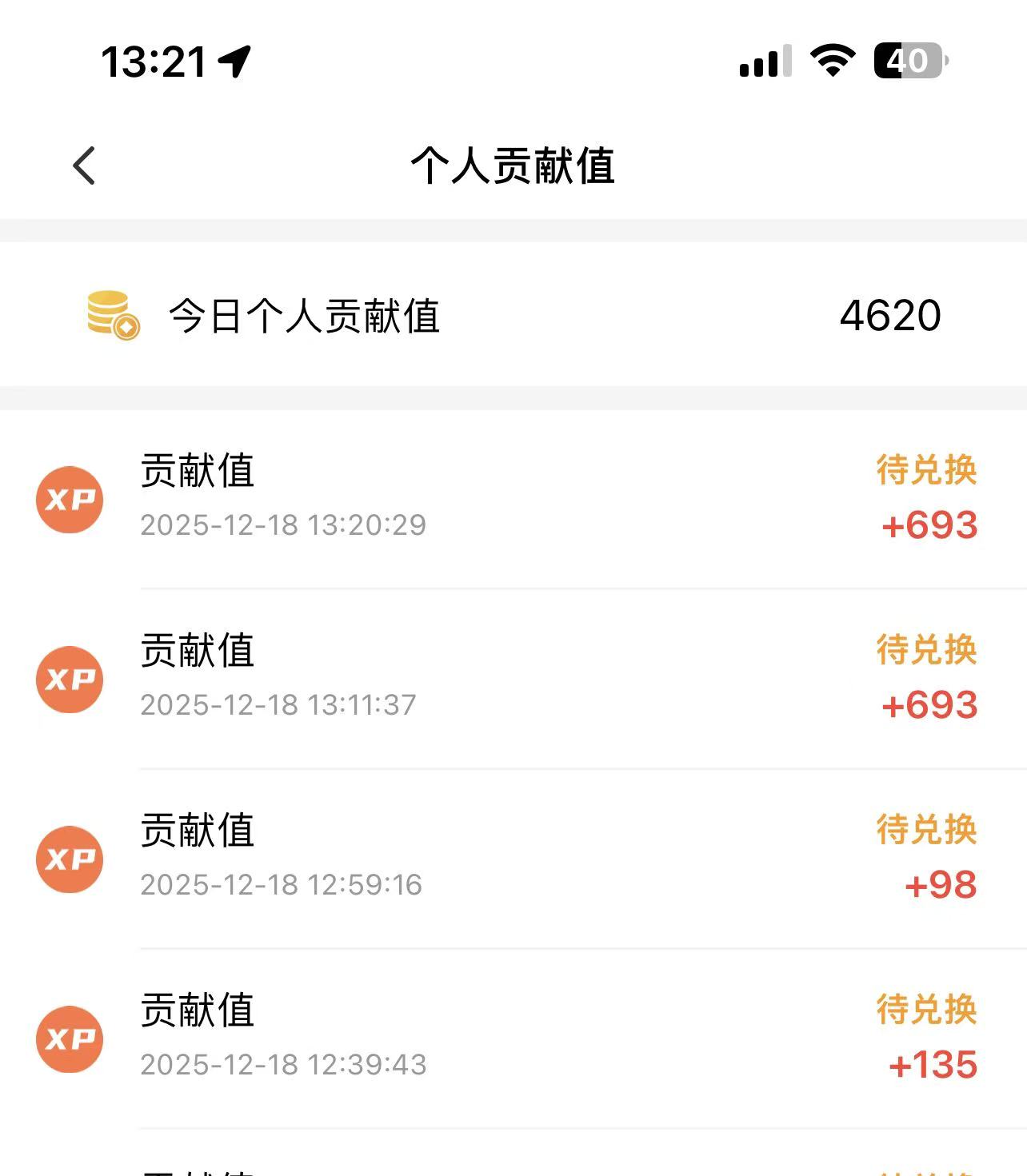Click the back chevron to return
The image size is (1027, 1176).
[82, 165]
